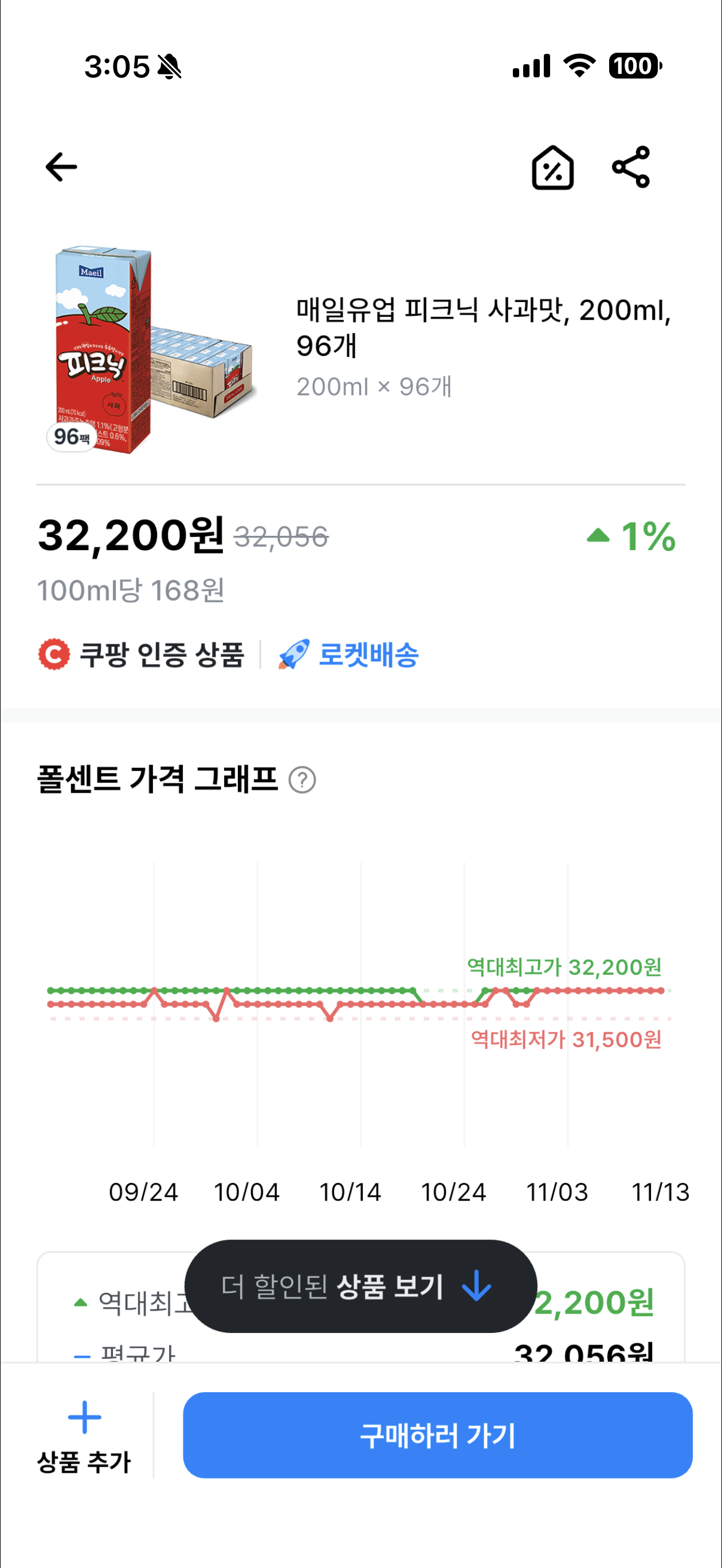Share this product

(x=631, y=167)
